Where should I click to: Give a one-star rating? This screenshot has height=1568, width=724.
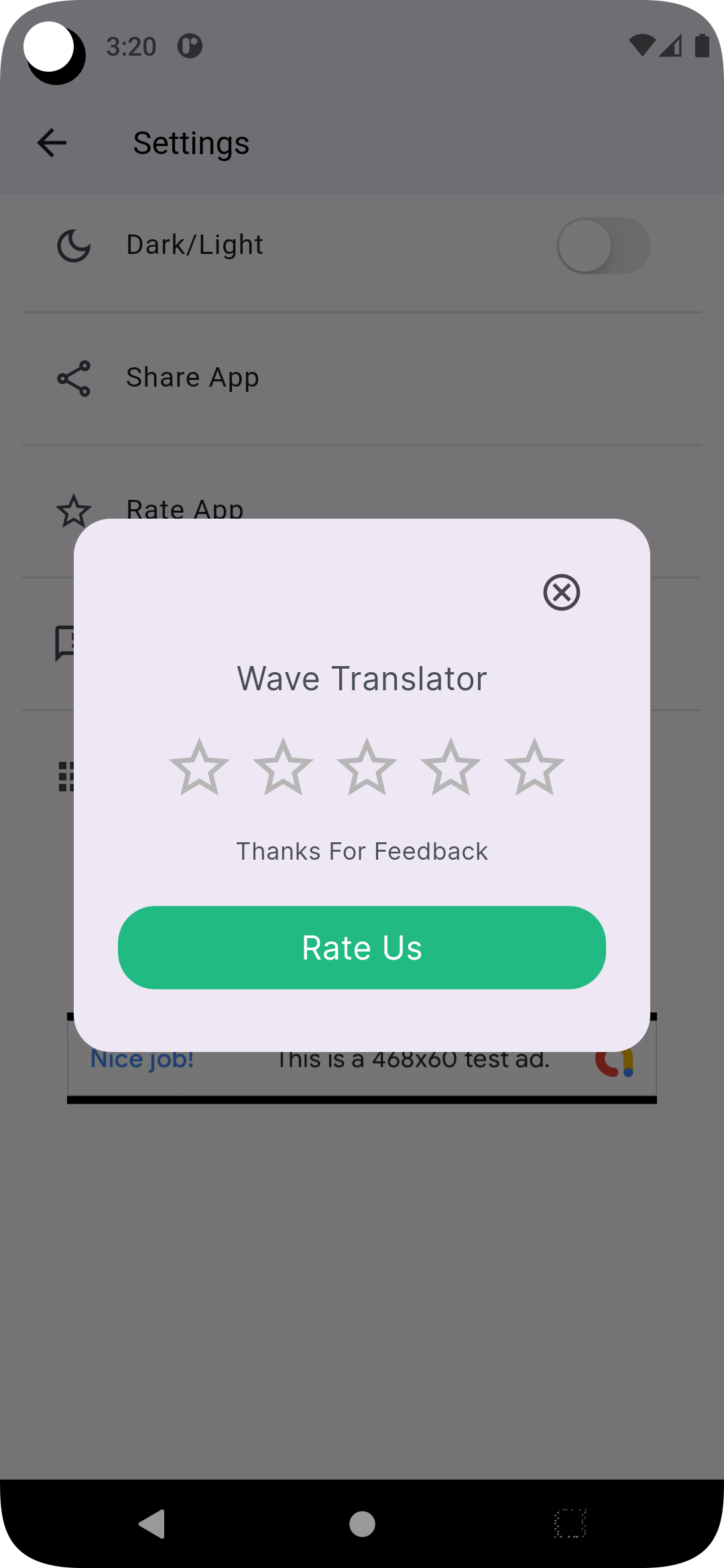pos(199,768)
